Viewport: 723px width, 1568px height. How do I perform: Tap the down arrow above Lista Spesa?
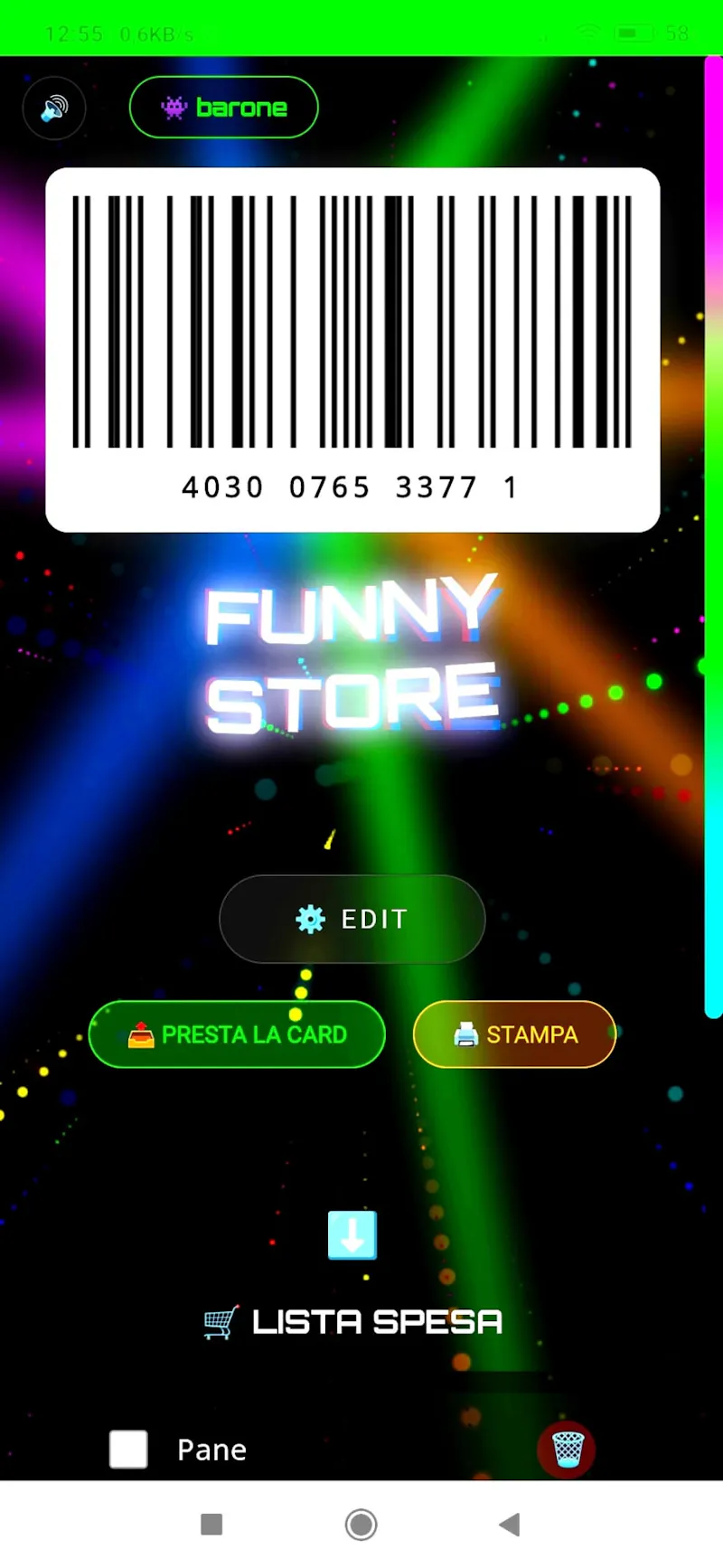[x=352, y=1235]
